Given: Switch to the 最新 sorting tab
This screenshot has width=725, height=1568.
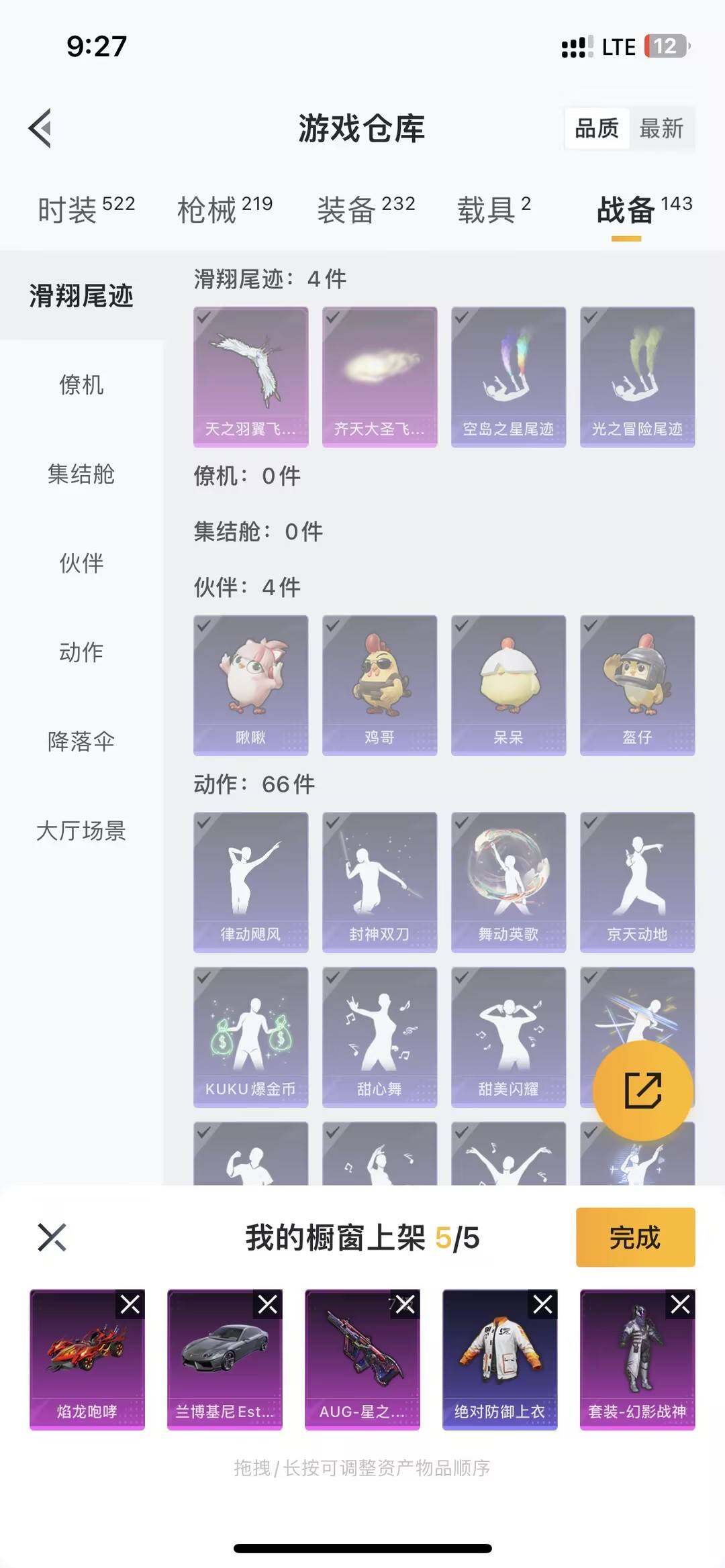Looking at the screenshot, I should pyautogui.click(x=660, y=128).
